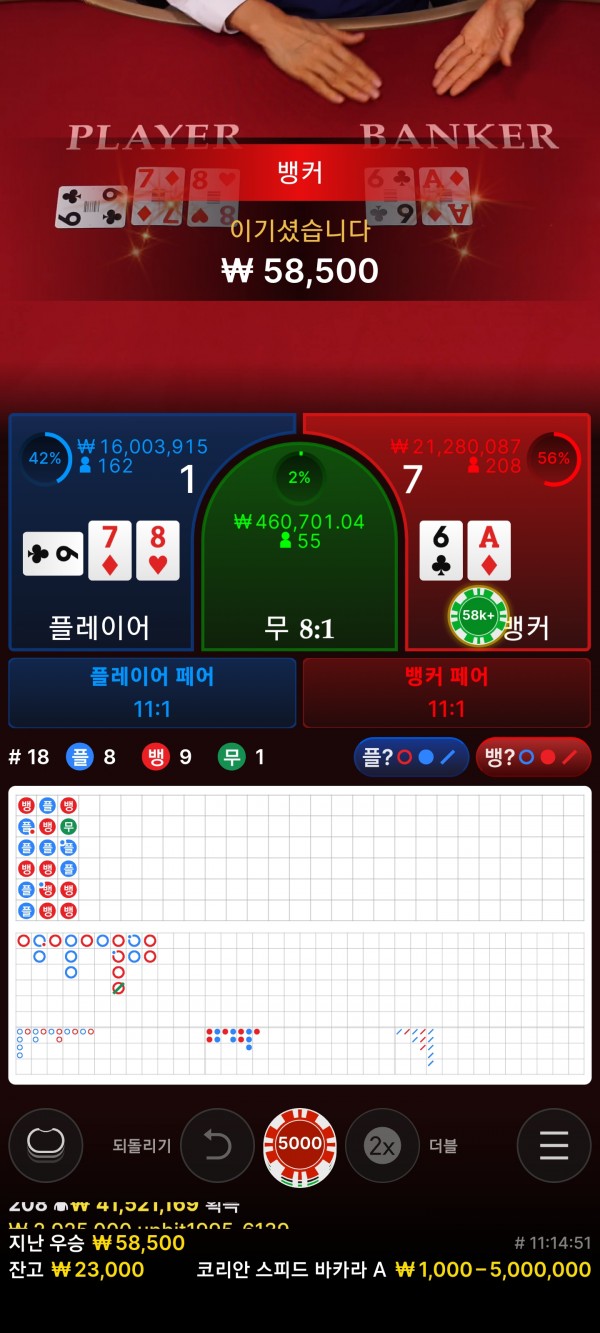Bet on 플레이어 페어 11:1
600x1333 pixels.
[x=152, y=692]
